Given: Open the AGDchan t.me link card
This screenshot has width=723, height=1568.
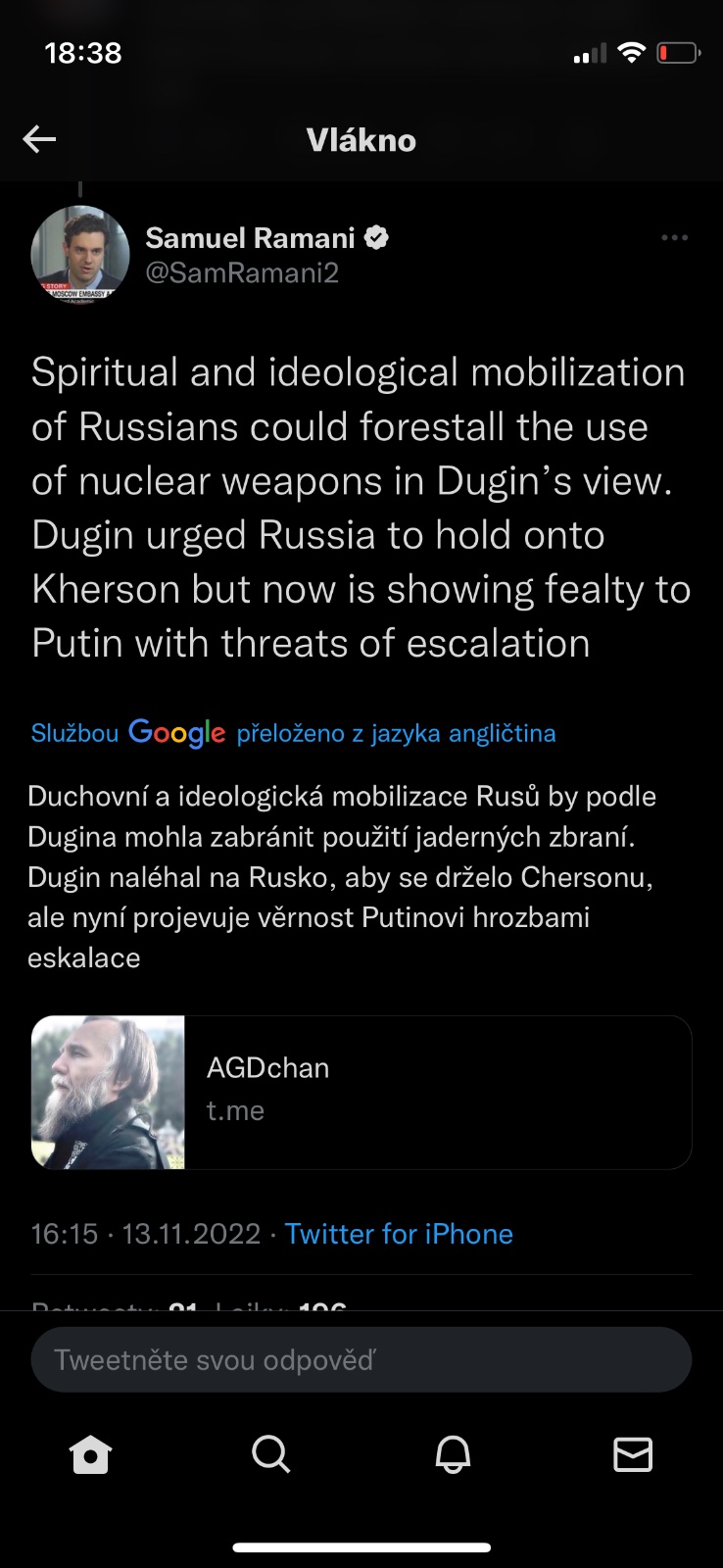Looking at the screenshot, I should [361, 1092].
